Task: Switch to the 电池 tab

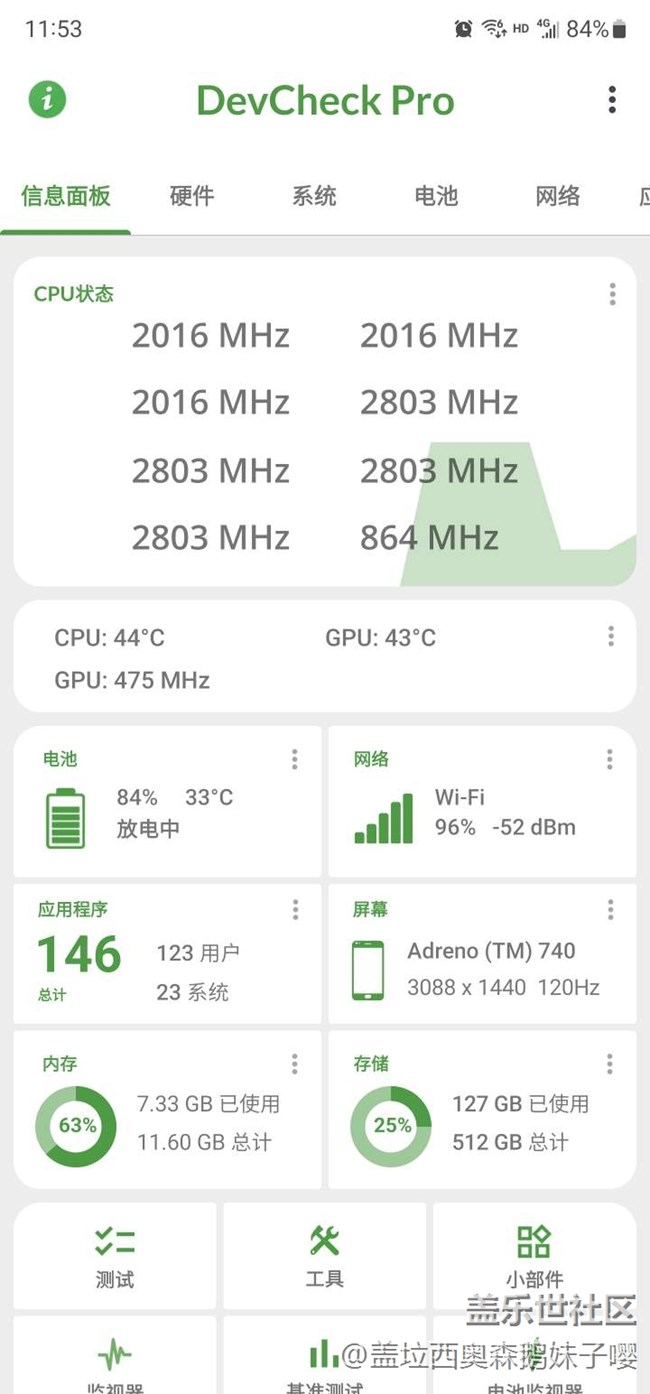Action: pyautogui.click(x=436, y=196)
